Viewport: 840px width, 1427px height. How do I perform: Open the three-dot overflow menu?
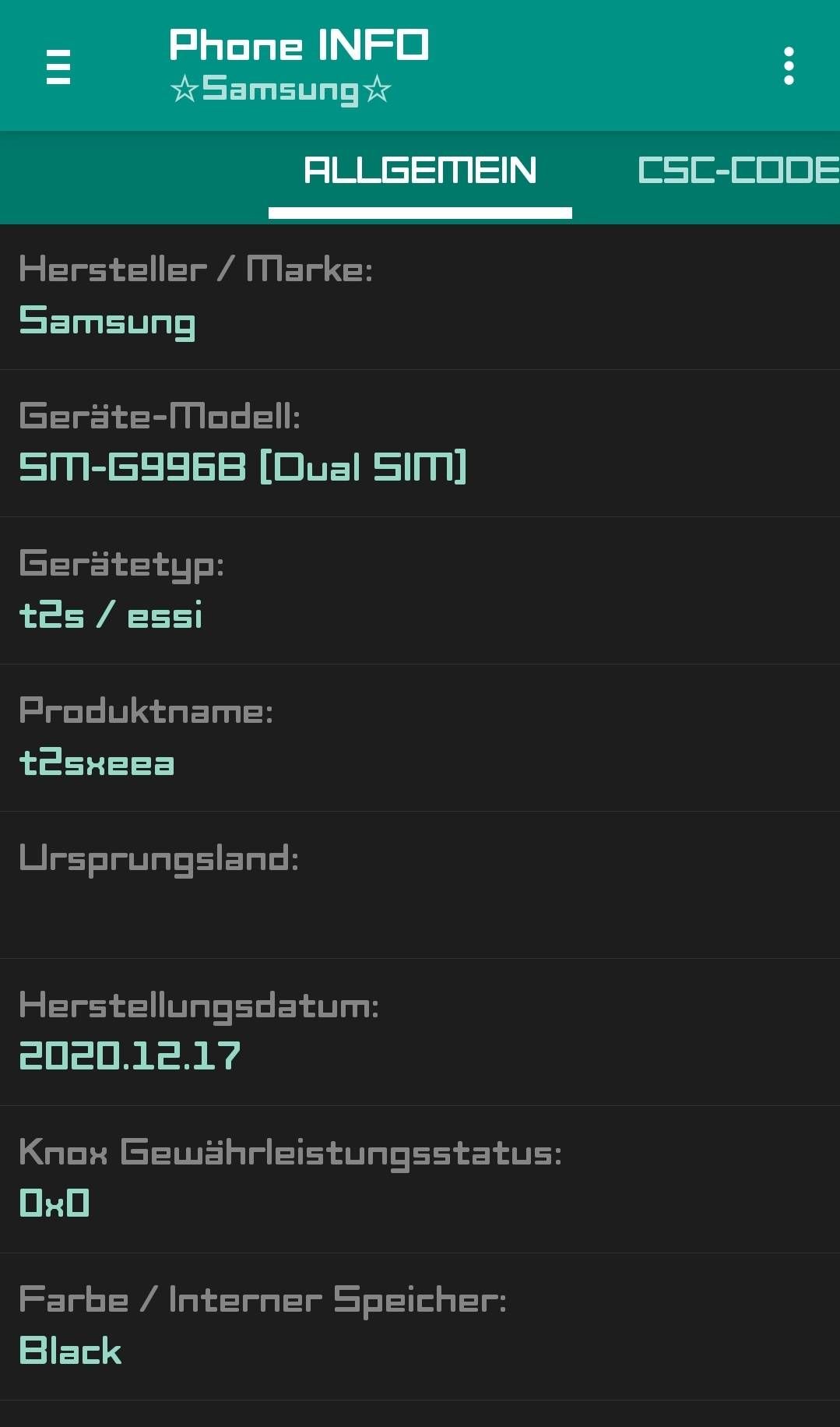pos(788,66)
